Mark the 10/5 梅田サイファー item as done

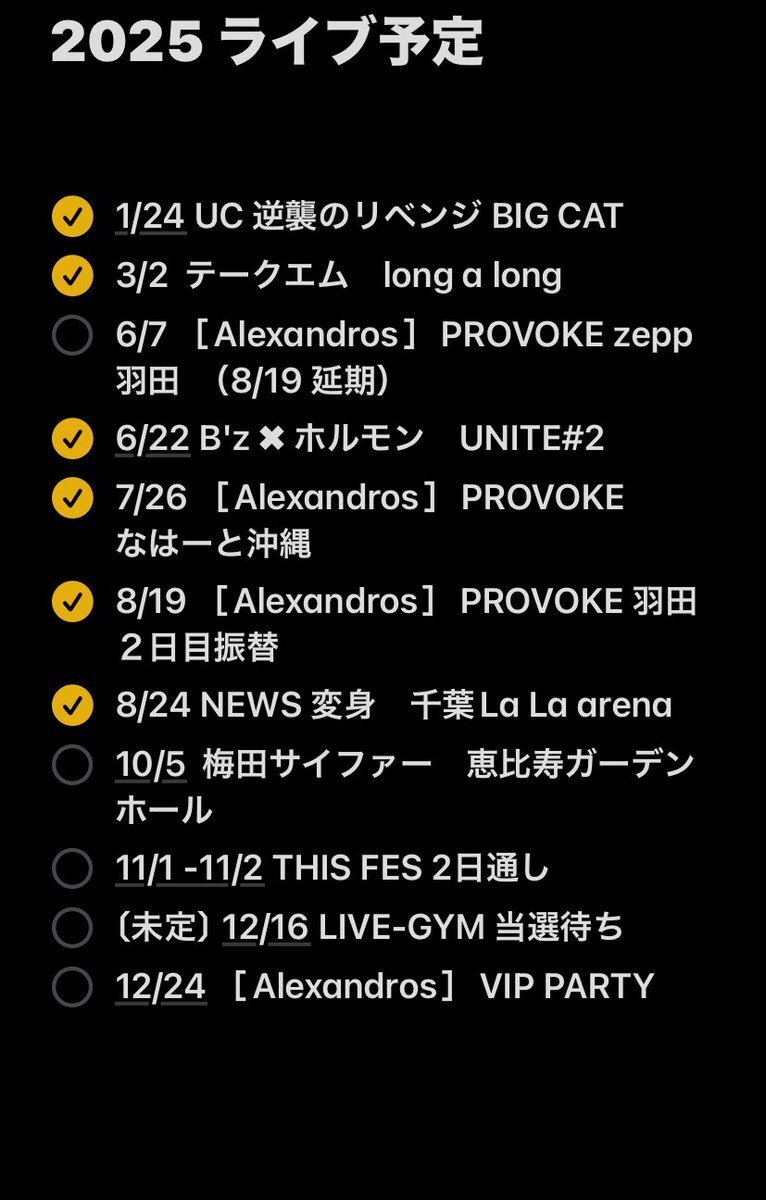(x=72, y=765)
